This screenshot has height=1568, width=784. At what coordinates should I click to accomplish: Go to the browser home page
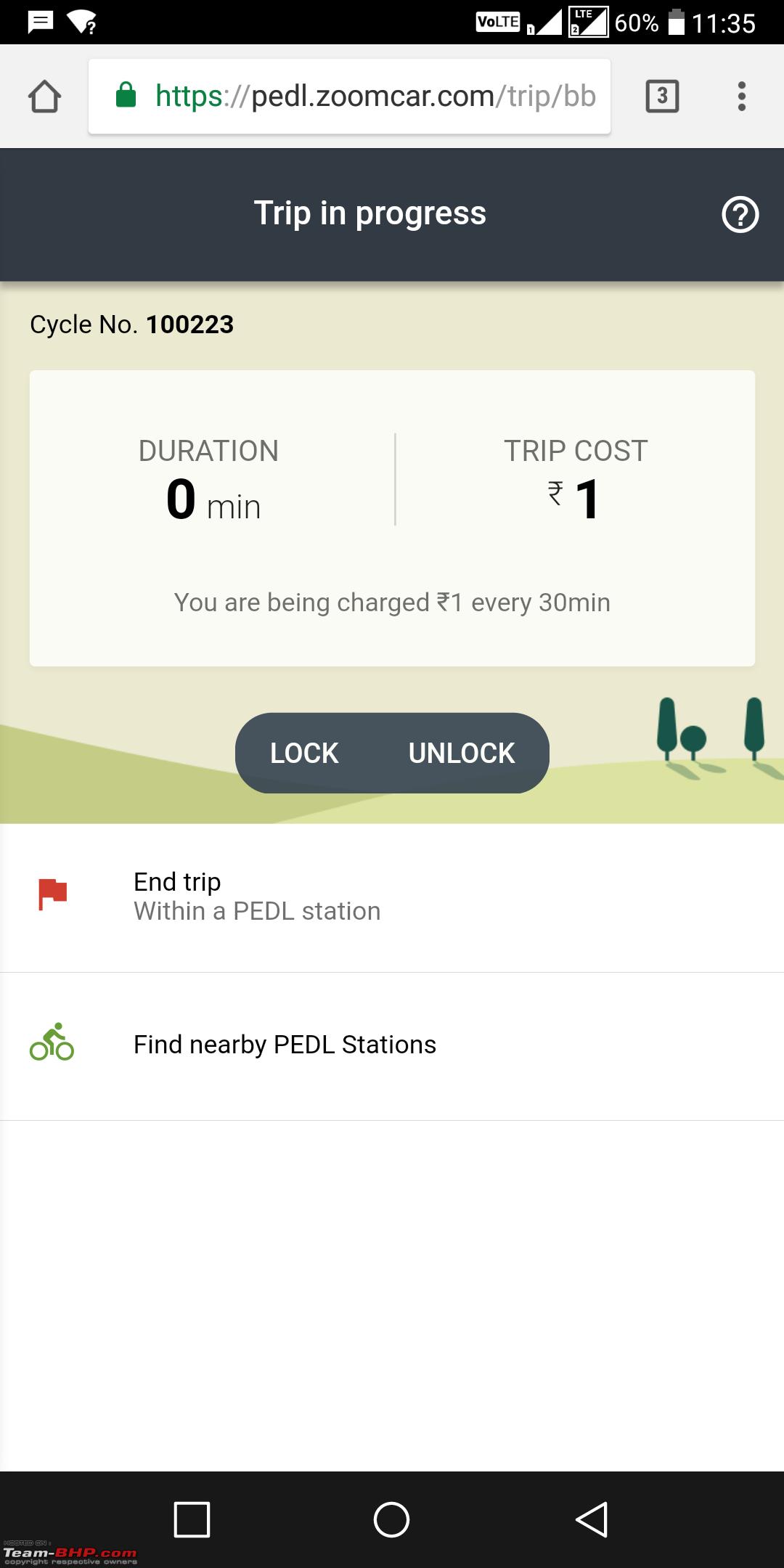(x=44, y=97)
